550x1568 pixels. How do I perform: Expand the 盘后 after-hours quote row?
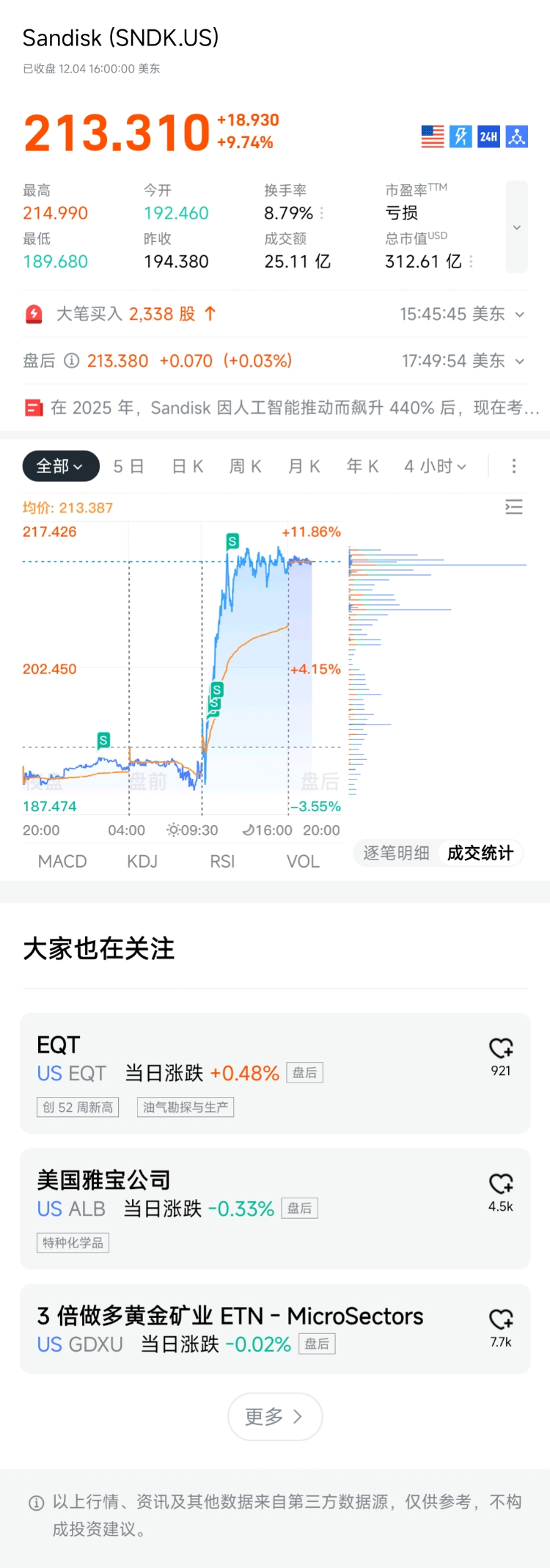click(519, 361)
